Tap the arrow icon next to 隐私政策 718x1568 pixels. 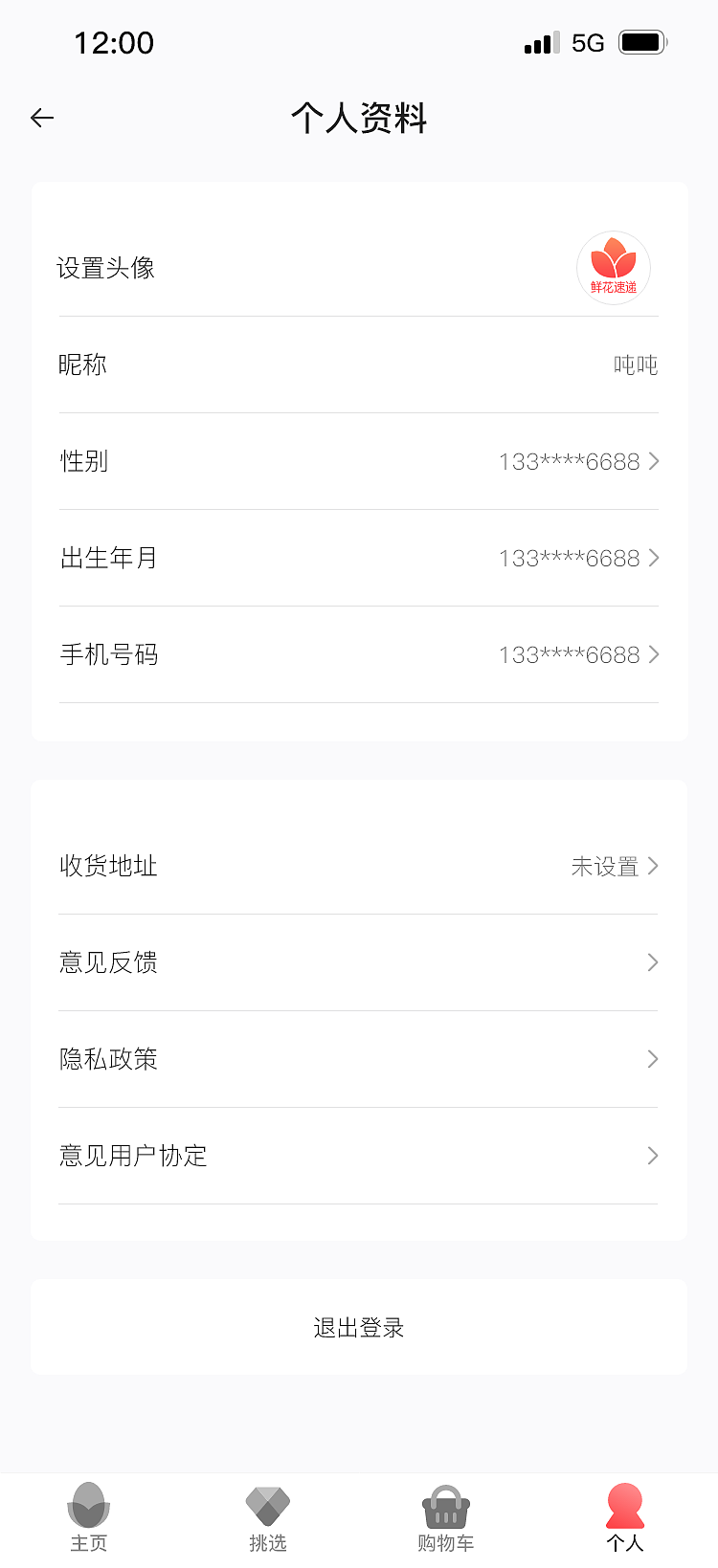click(x=652, y=1059)
